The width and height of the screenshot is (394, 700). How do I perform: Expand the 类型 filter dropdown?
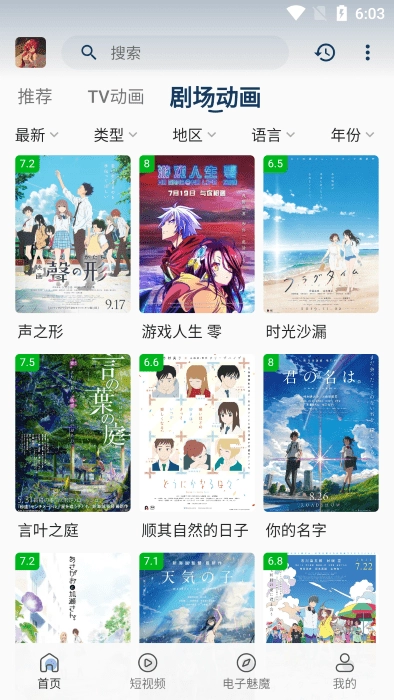click(116, 135)
